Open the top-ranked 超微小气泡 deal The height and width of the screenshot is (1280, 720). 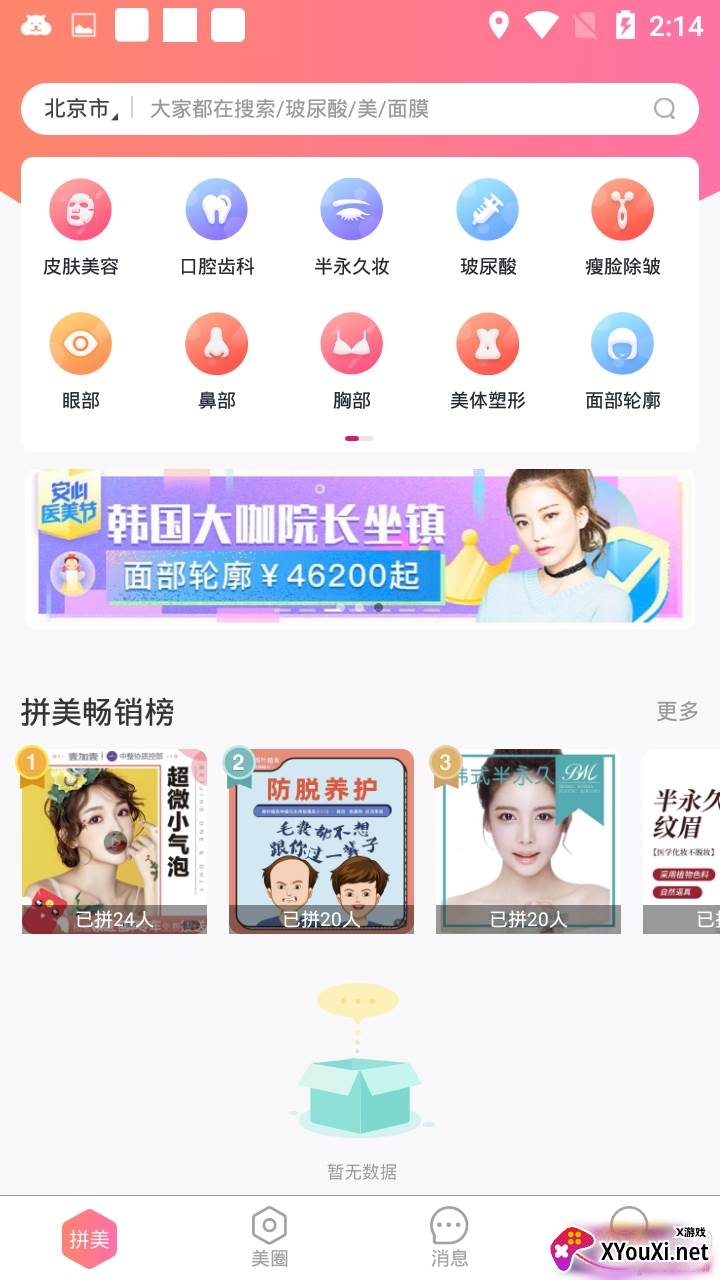(x=114, y=841)
